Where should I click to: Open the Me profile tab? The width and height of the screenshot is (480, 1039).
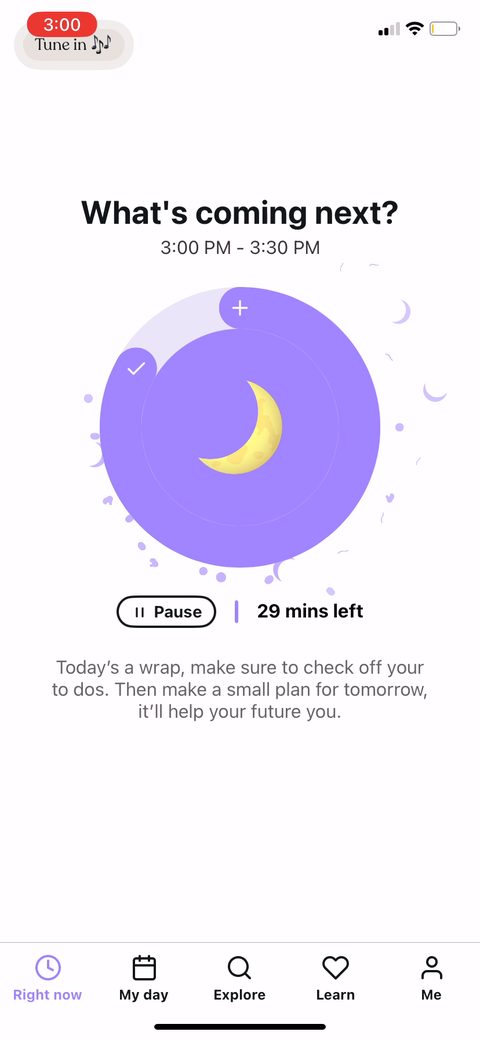(431, 978)
